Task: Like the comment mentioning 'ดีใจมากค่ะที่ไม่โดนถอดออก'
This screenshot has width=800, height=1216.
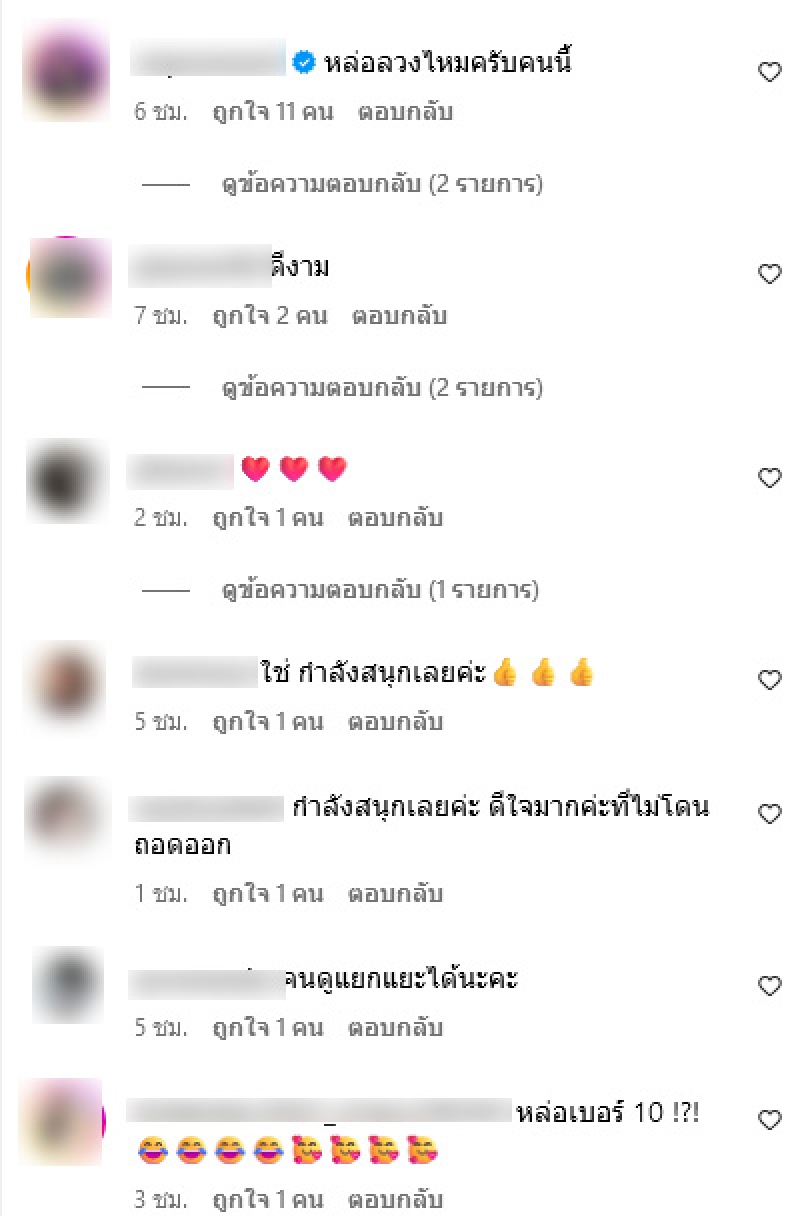Action: click(x=769, y=814)
